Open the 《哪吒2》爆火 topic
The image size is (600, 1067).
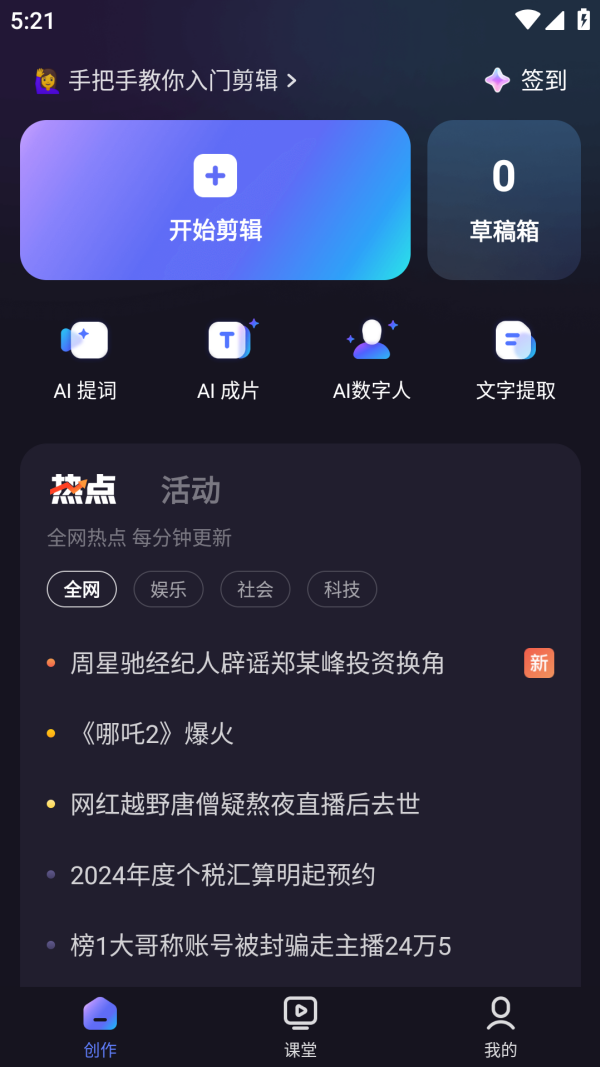[153, 734]
